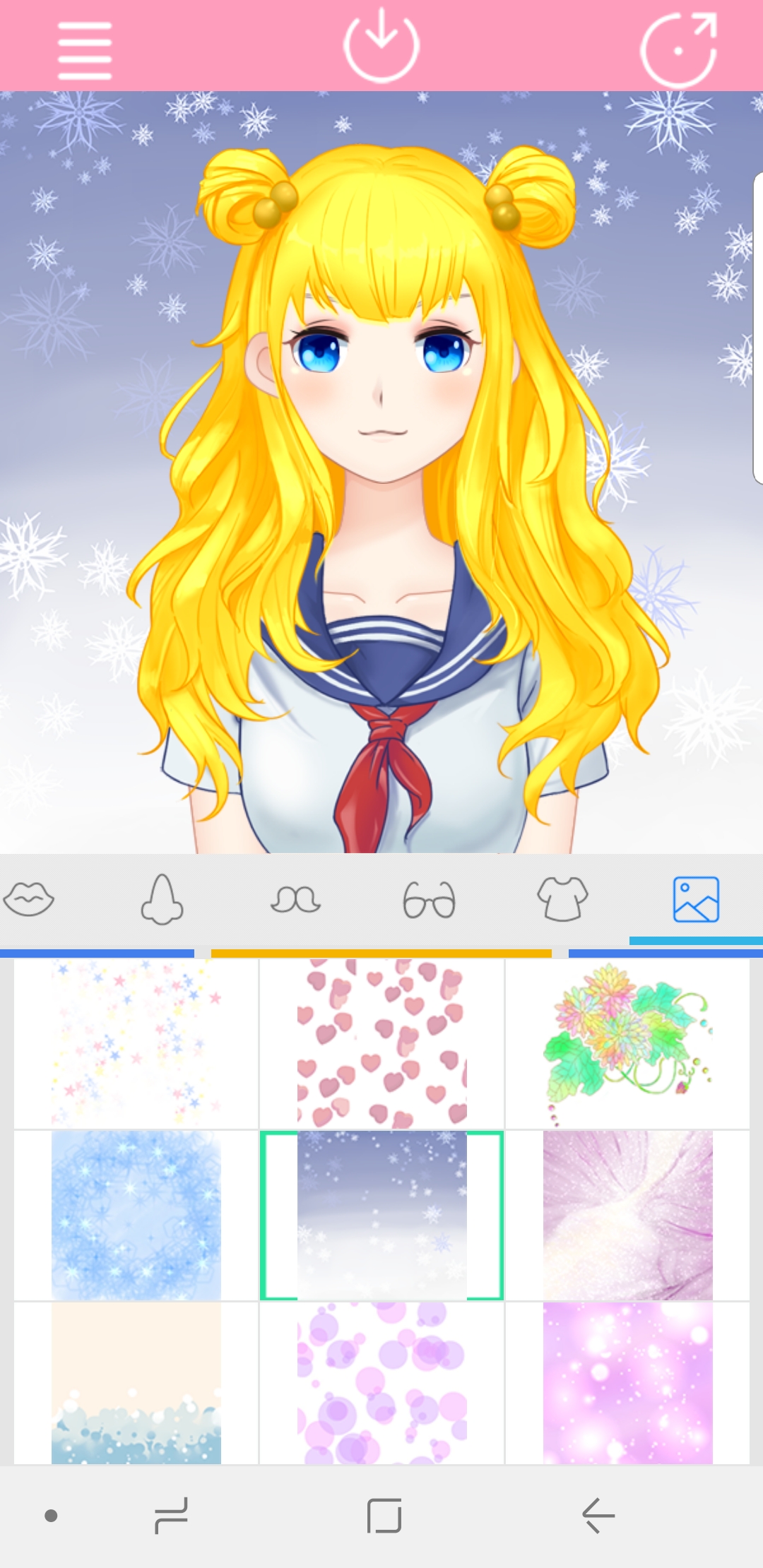Switch to the clothes shirt tab
This screenshot has height=1568, width=763.
[x=562, y=899]
